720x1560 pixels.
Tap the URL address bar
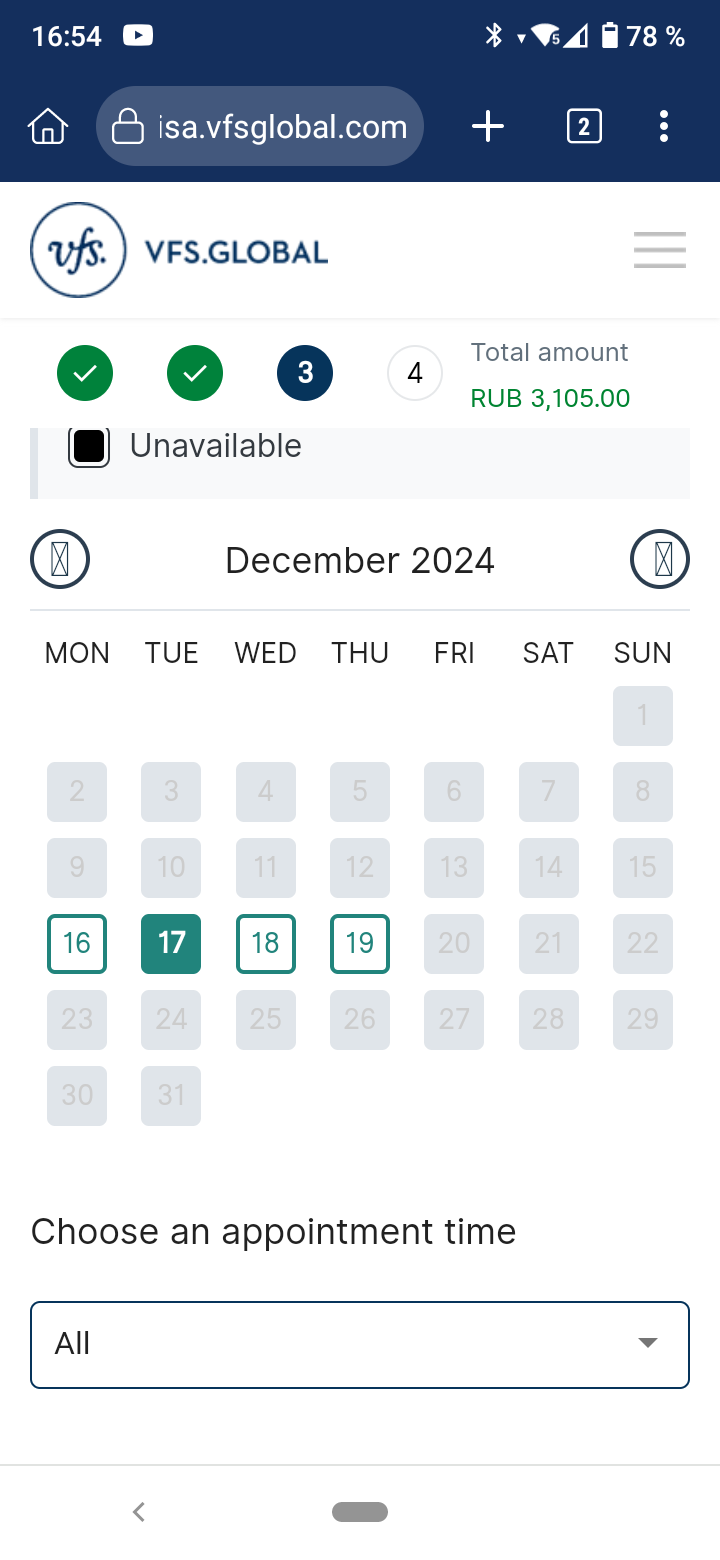[x=260, y=127]
